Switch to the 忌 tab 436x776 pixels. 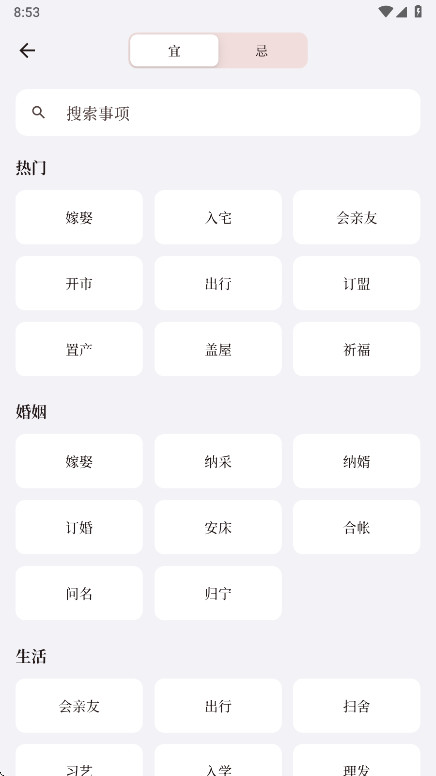pyautogui.click(x=262, y=50)
